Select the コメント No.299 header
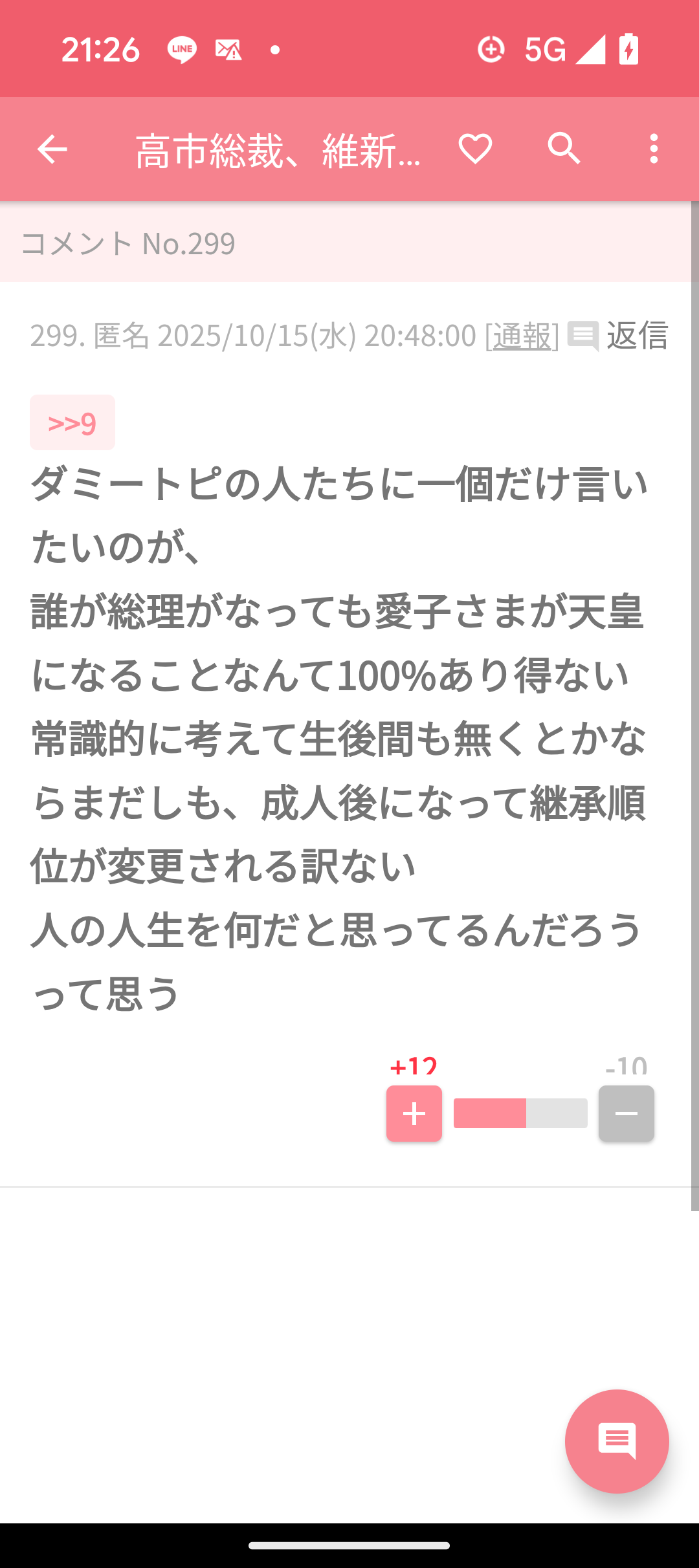 pyautogui.click(x=129, y=244)
